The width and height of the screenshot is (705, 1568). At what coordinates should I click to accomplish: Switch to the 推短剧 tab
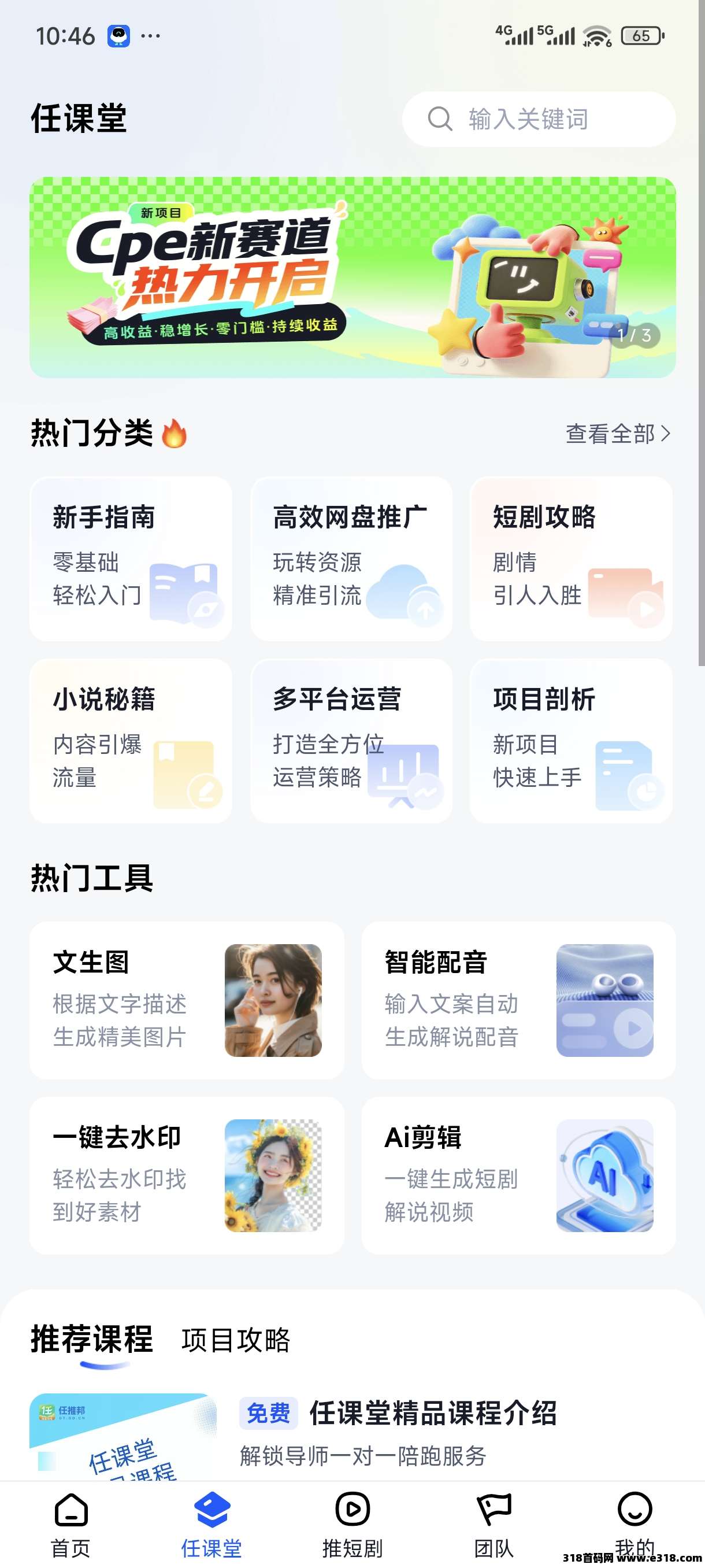352,1524
